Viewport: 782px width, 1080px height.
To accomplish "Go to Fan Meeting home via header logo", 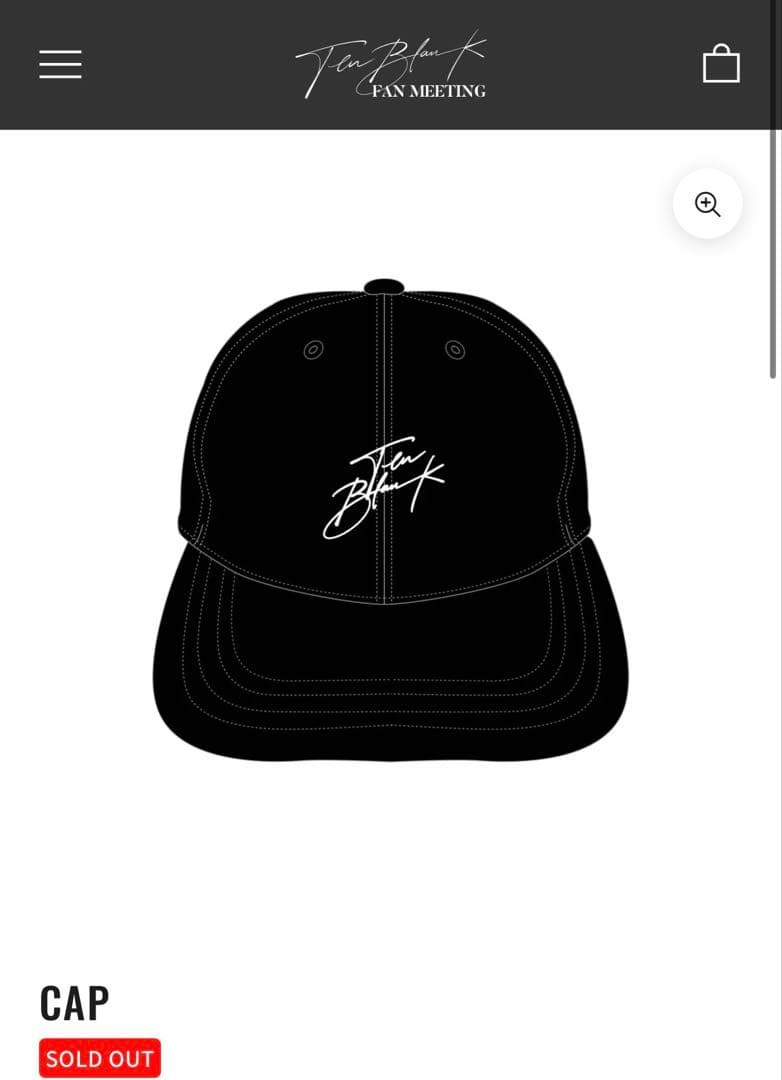I will coord(391,66).
